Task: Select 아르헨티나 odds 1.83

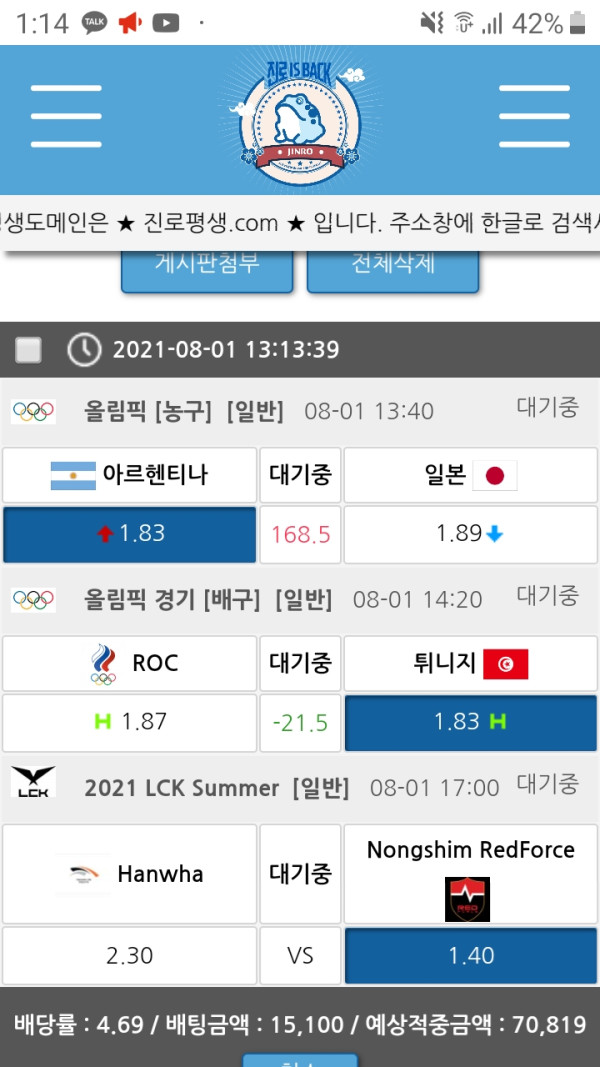Action: click(129, 534)
